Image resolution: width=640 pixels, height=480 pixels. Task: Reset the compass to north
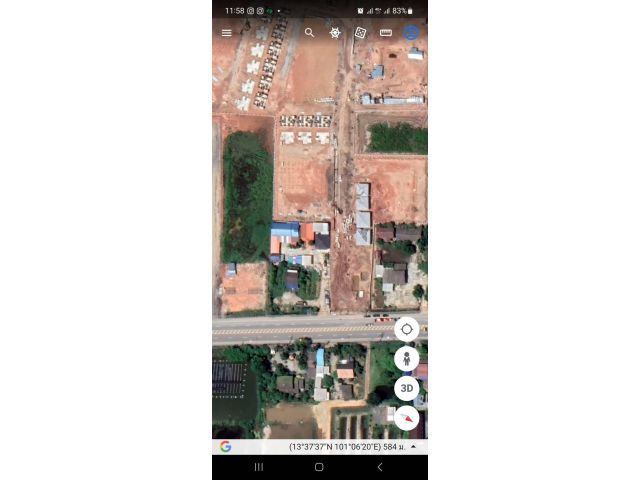406,417
